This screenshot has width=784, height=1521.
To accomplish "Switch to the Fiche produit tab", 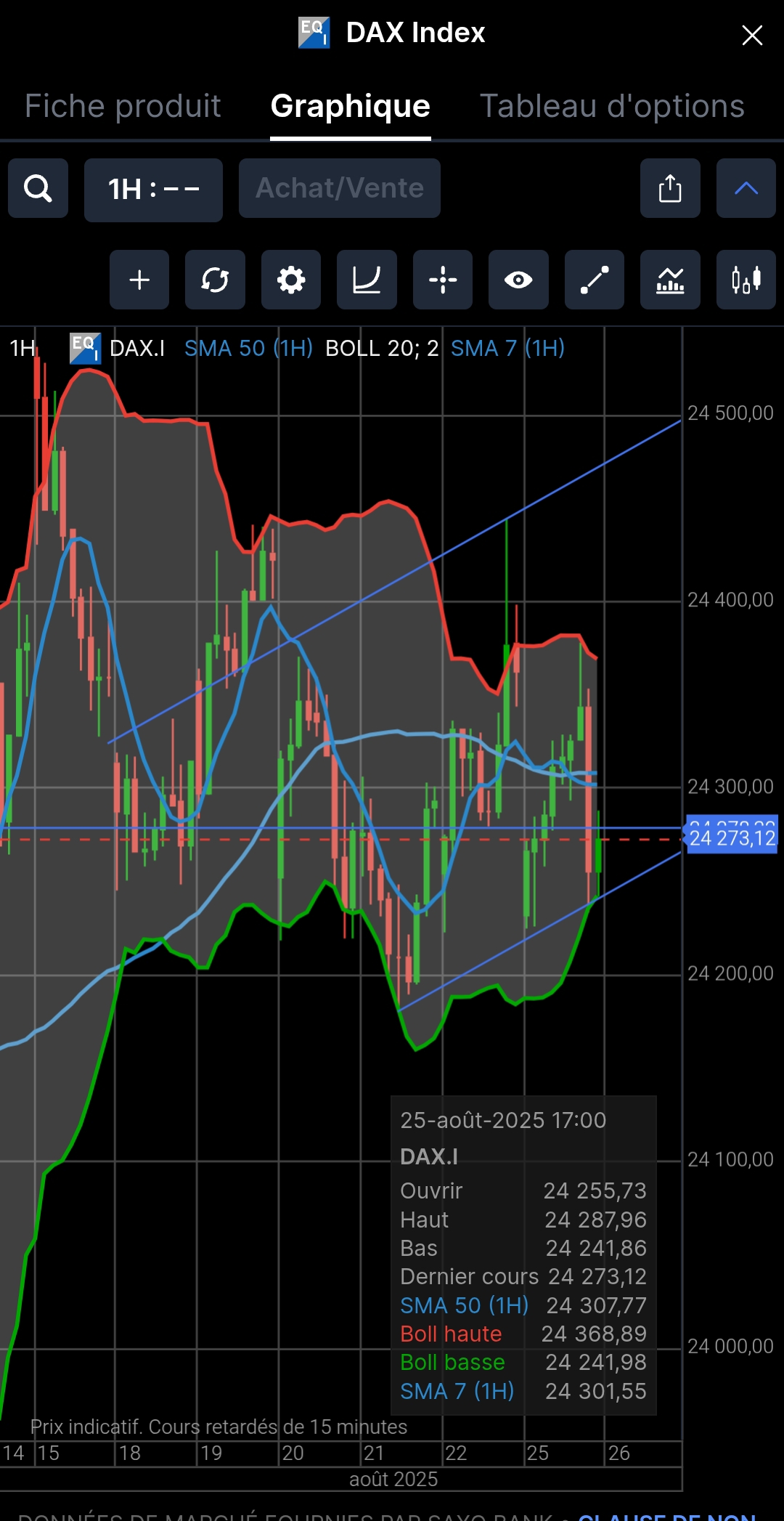I will [x=123, y=106].
